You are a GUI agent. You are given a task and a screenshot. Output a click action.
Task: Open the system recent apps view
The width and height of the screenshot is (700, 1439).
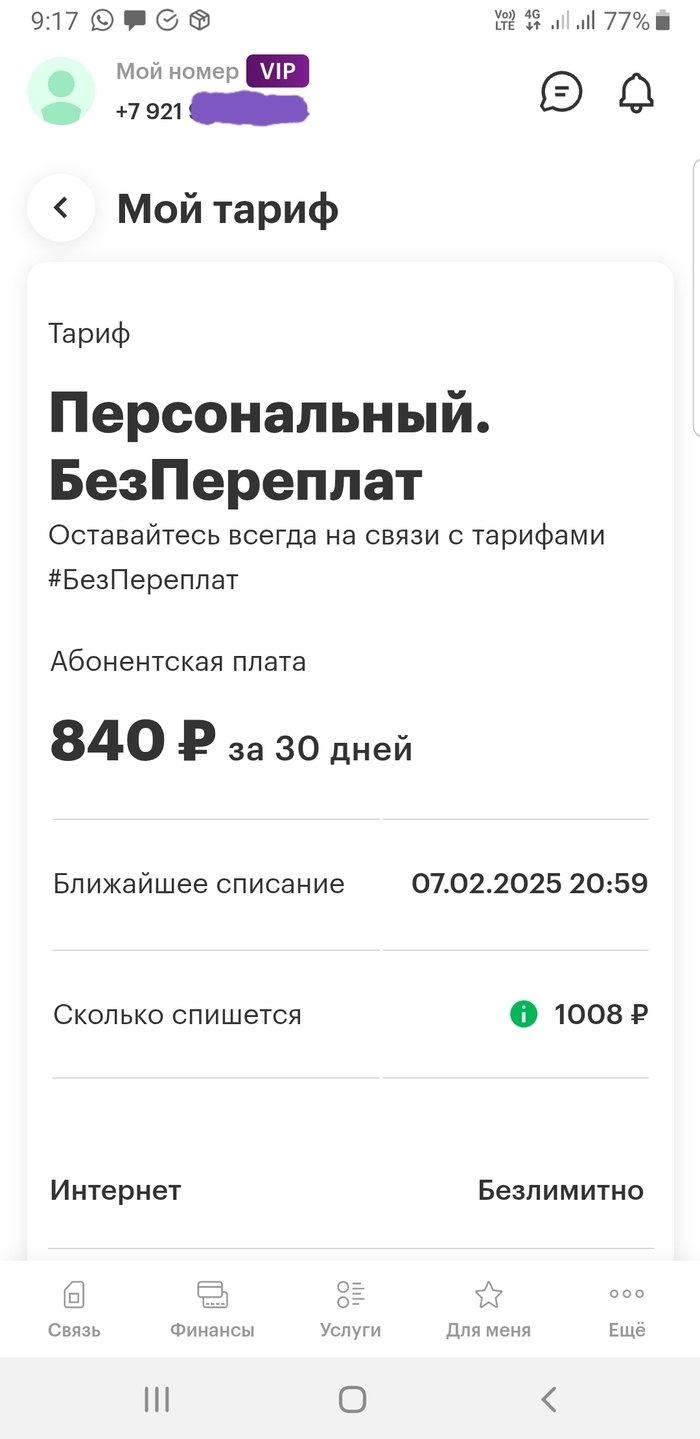coord(157,1399)
